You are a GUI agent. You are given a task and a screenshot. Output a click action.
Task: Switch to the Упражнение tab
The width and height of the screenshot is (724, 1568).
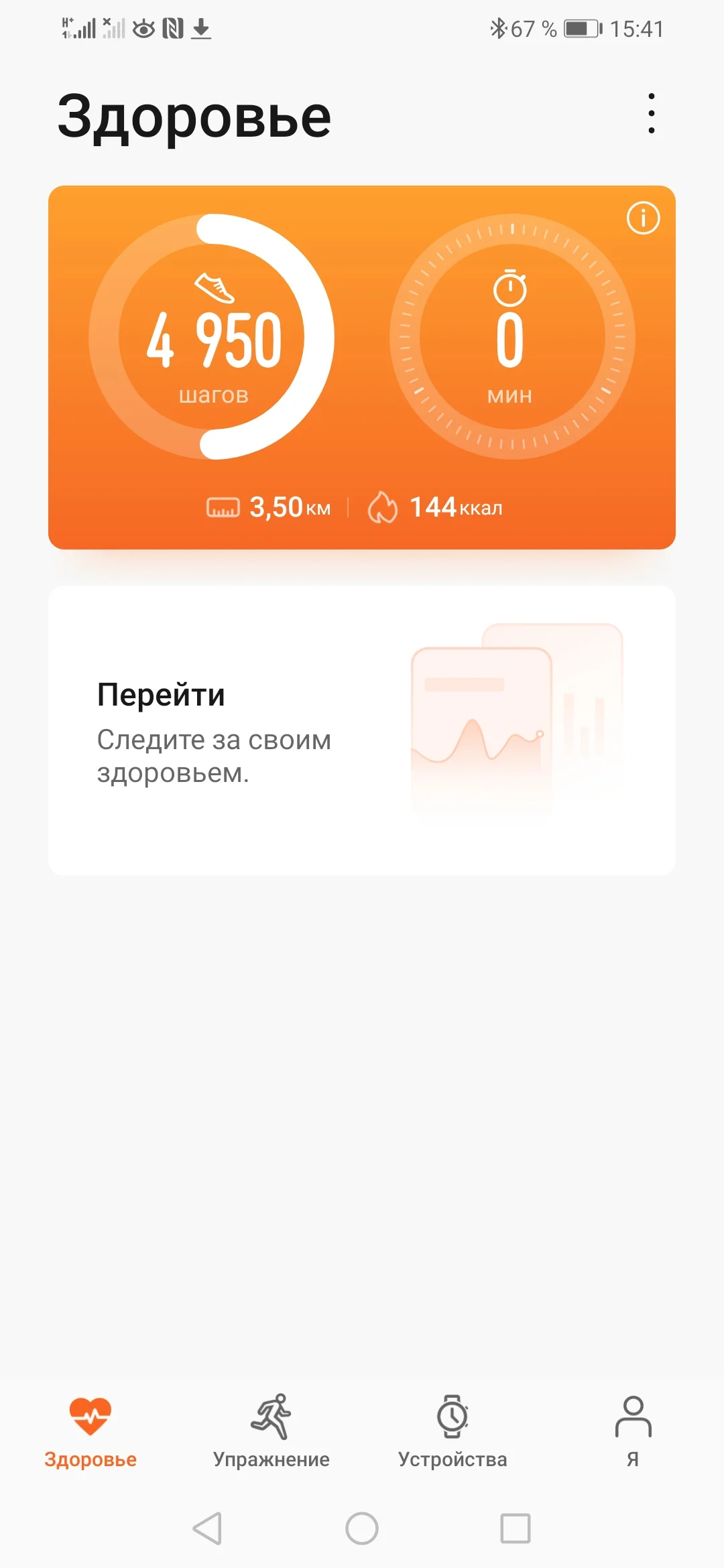pyautogui.click(x=271, y=1431)
